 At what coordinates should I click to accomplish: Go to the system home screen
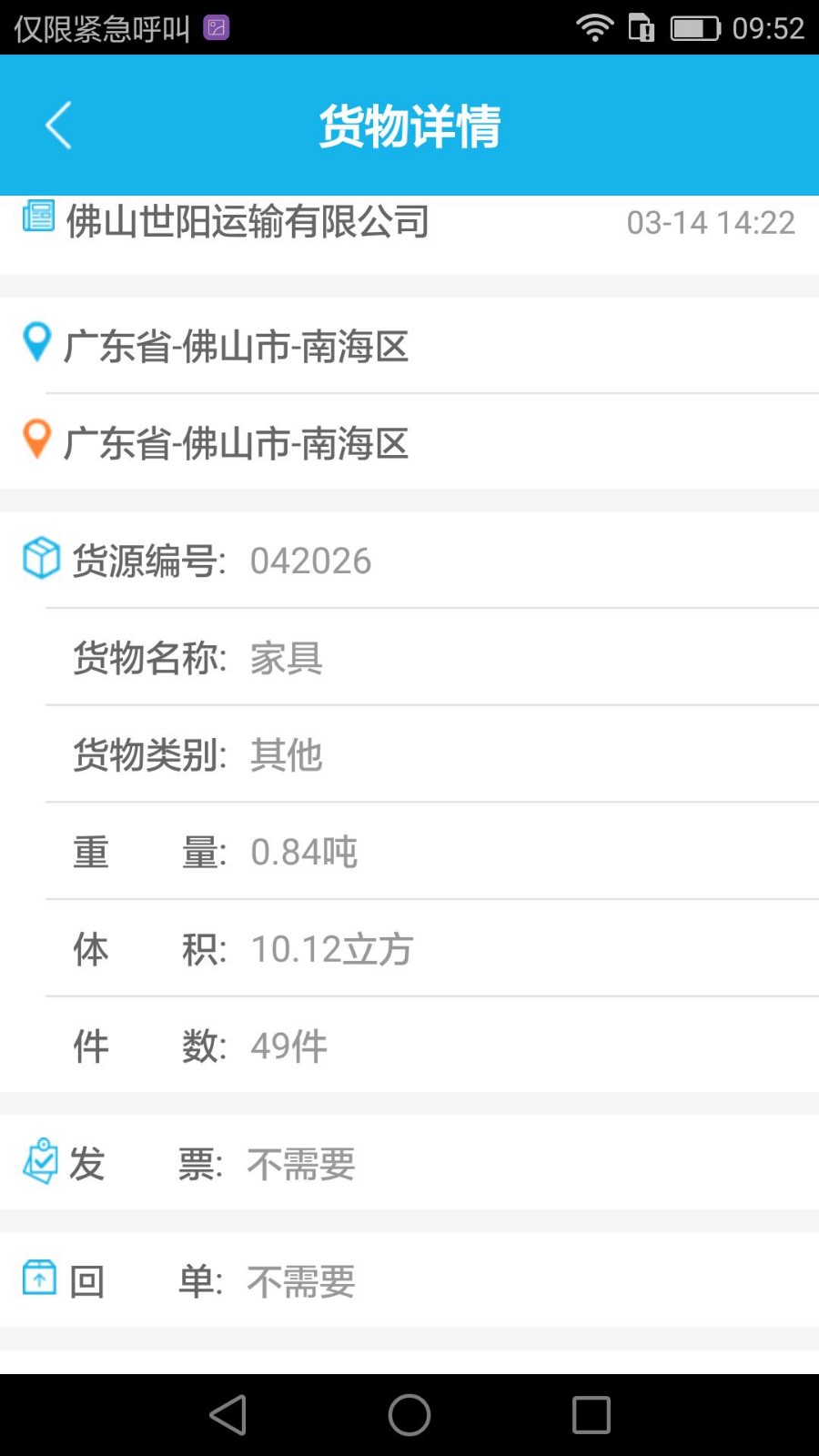tap(409, 1415)
